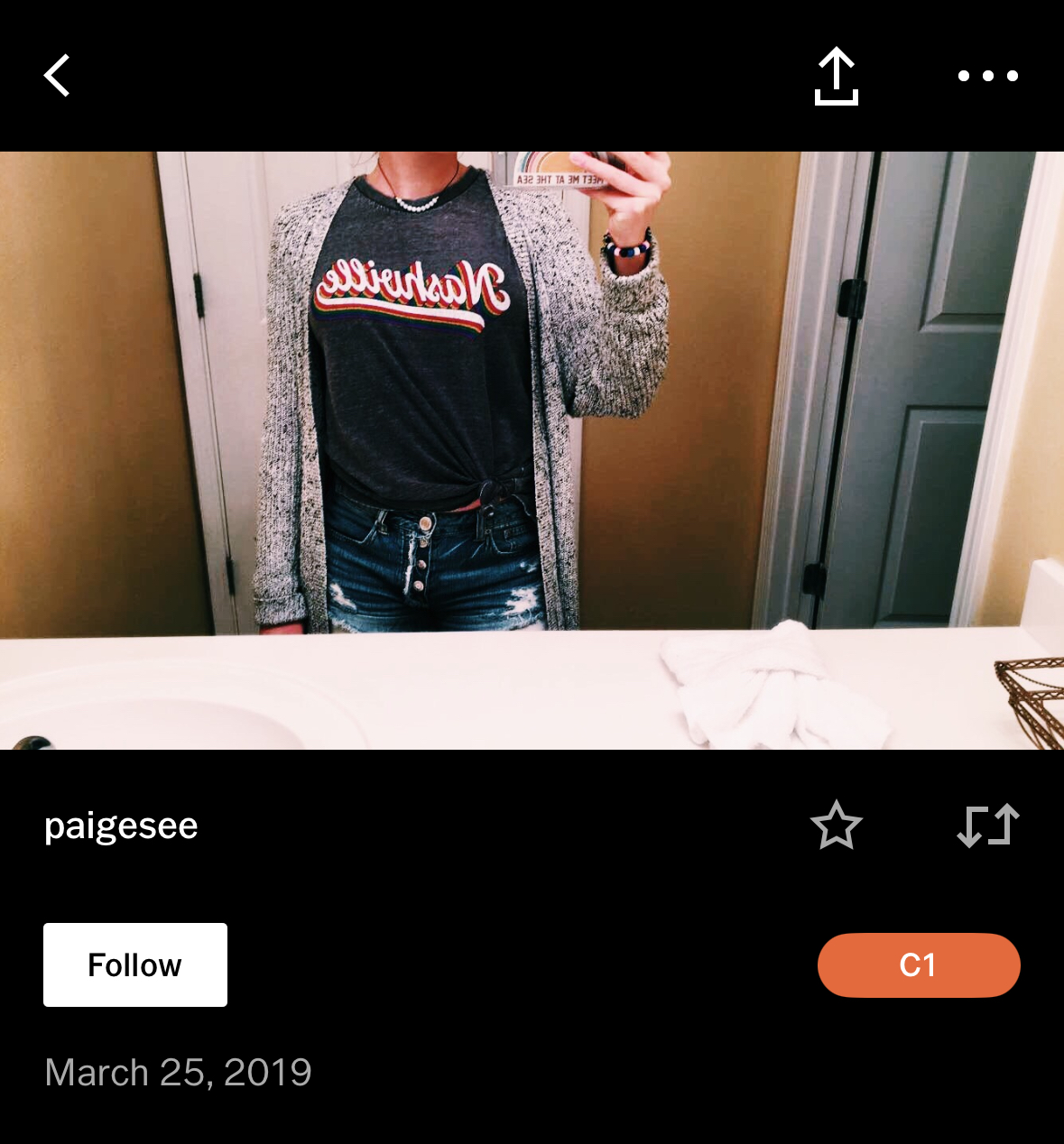This screenshot has width=1064, height=1144.
Task: Follow paigesee
Action: coord(135,964)
